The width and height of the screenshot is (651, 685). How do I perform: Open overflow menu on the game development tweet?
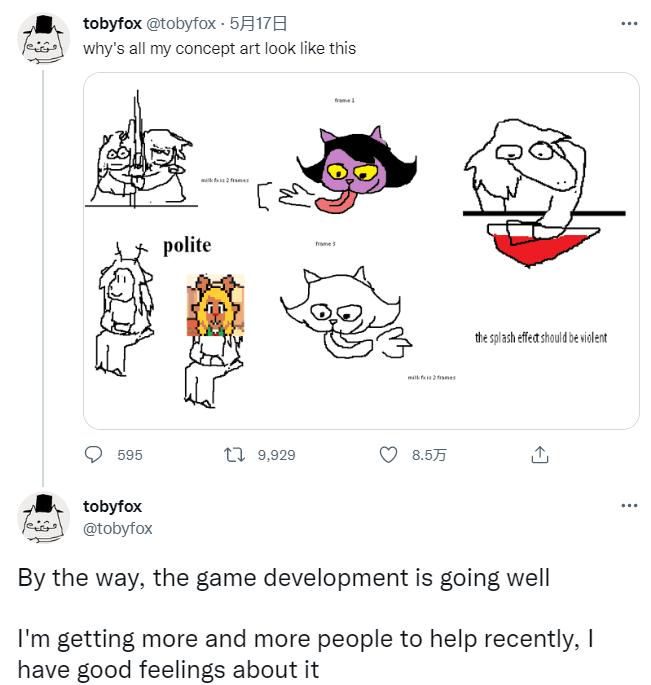tap(628, 505)
